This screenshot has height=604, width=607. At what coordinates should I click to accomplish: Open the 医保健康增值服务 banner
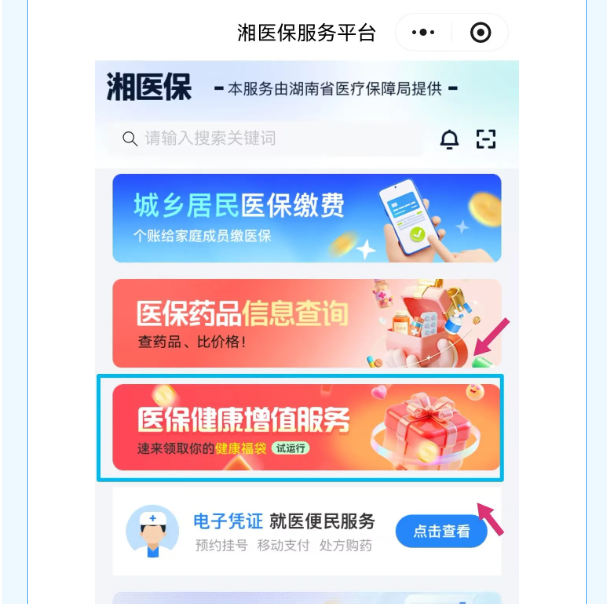(306, 427)
